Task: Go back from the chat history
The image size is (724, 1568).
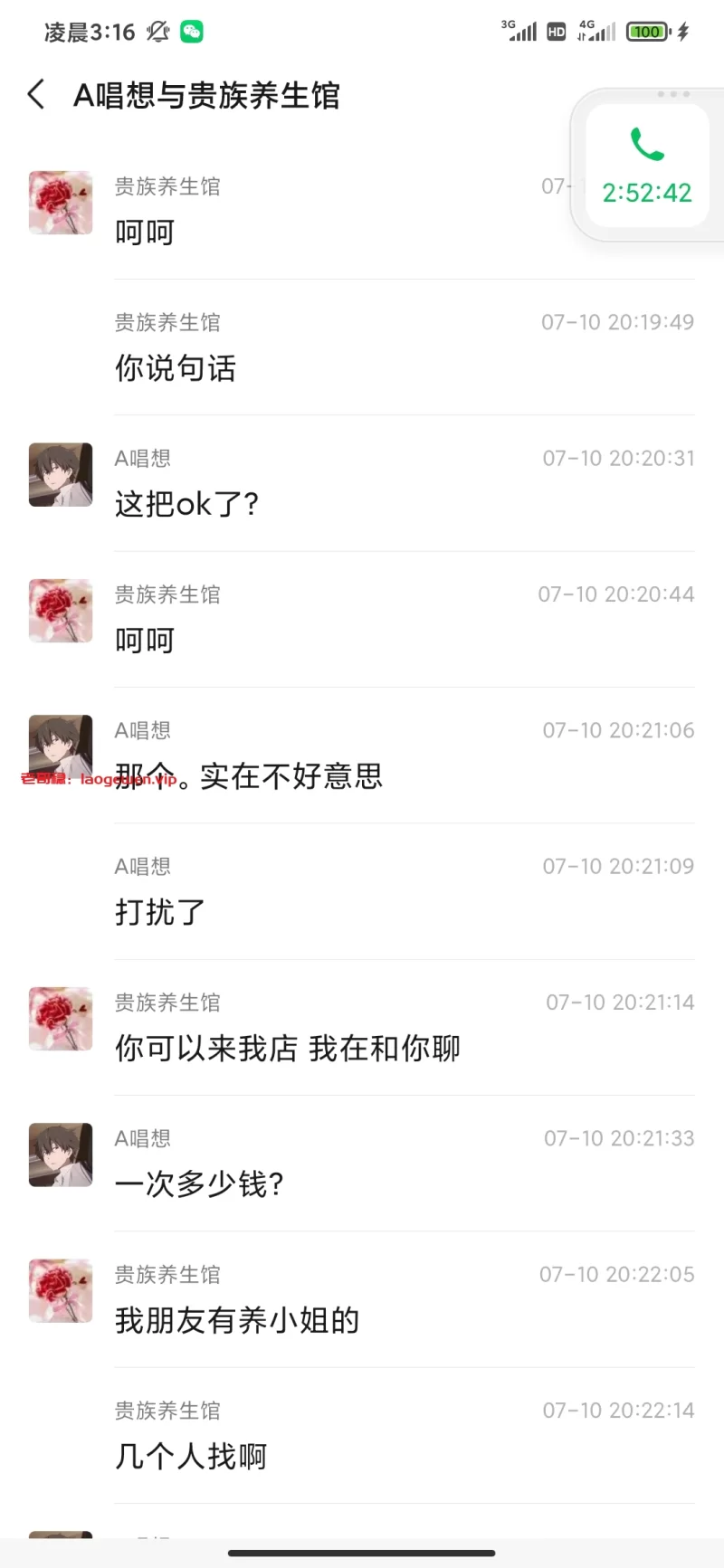Action: click(37, 94)
